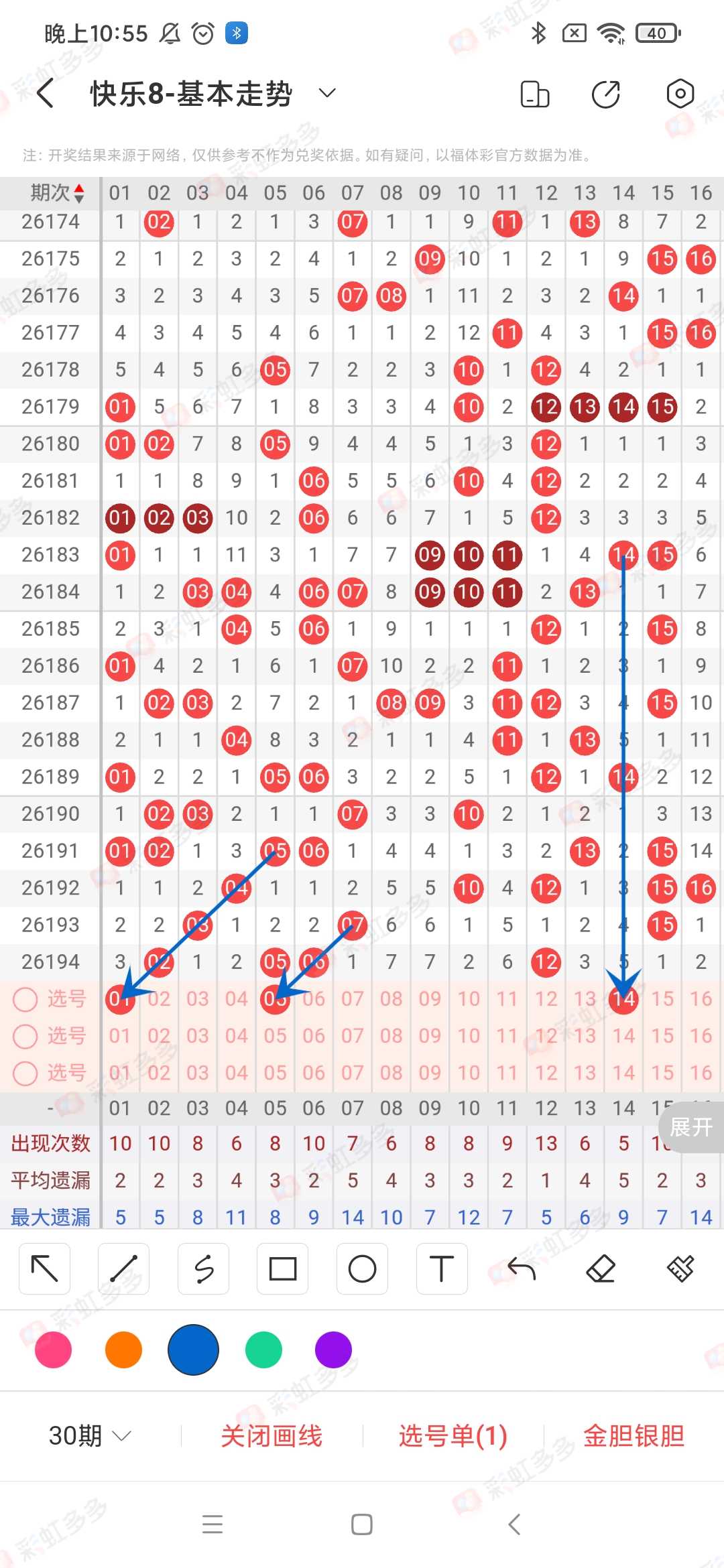Image resolution: width=724 pixels, height=1568 pixels.
Task: Choose the straight line drawing tool
Action: (x=124, y=1268)
